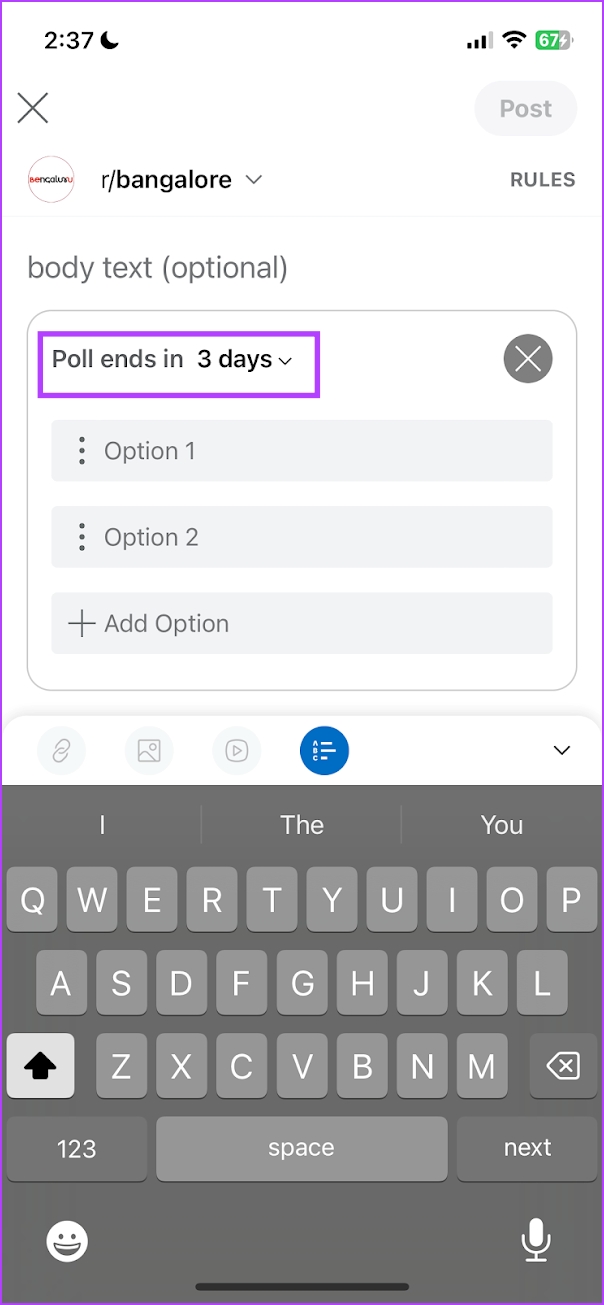Close the post composer with the X
The image size is (604, 1305).
pos(33,108)
